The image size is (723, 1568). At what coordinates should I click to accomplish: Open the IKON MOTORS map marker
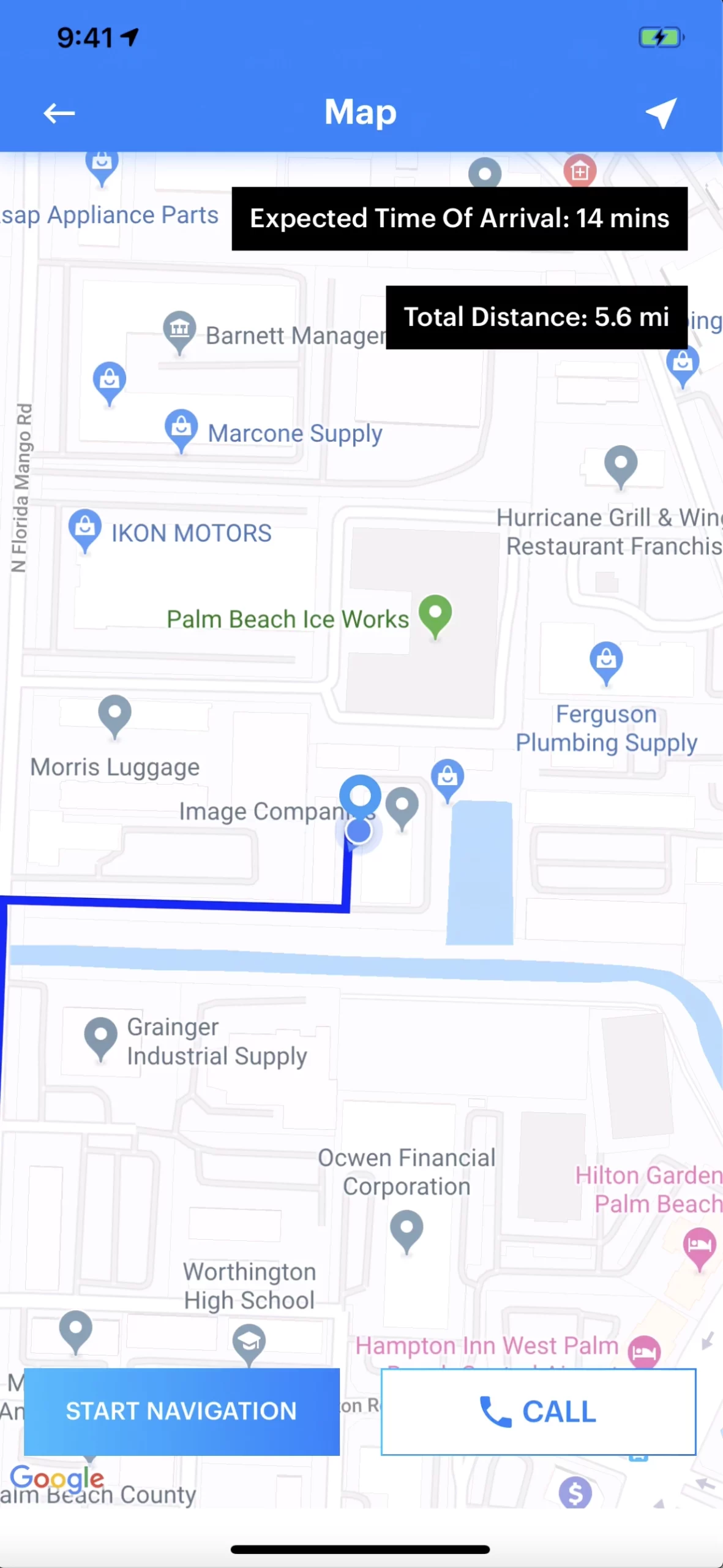85,528
